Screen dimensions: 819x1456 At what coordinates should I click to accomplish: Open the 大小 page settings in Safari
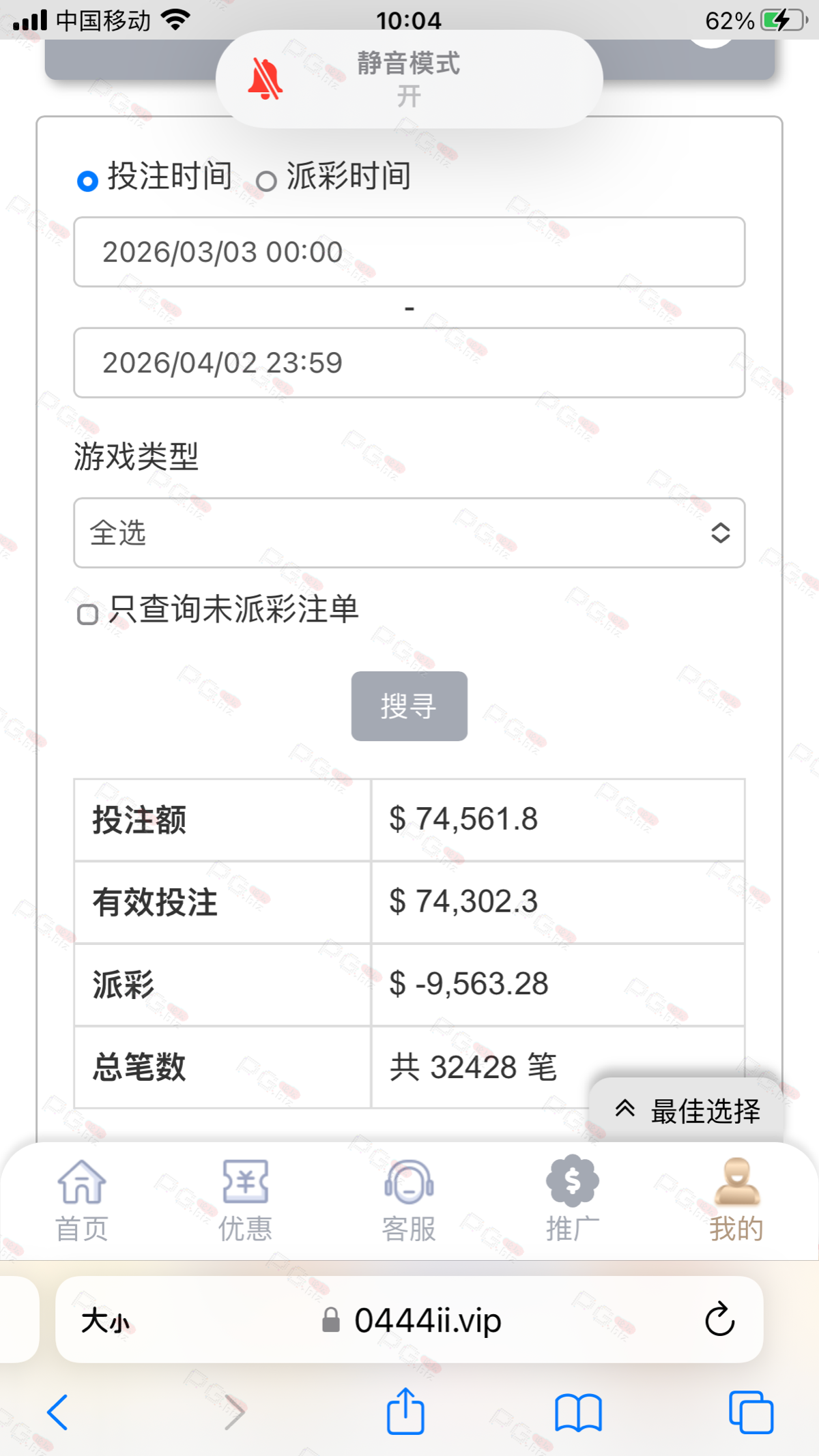pos(105,1321)
